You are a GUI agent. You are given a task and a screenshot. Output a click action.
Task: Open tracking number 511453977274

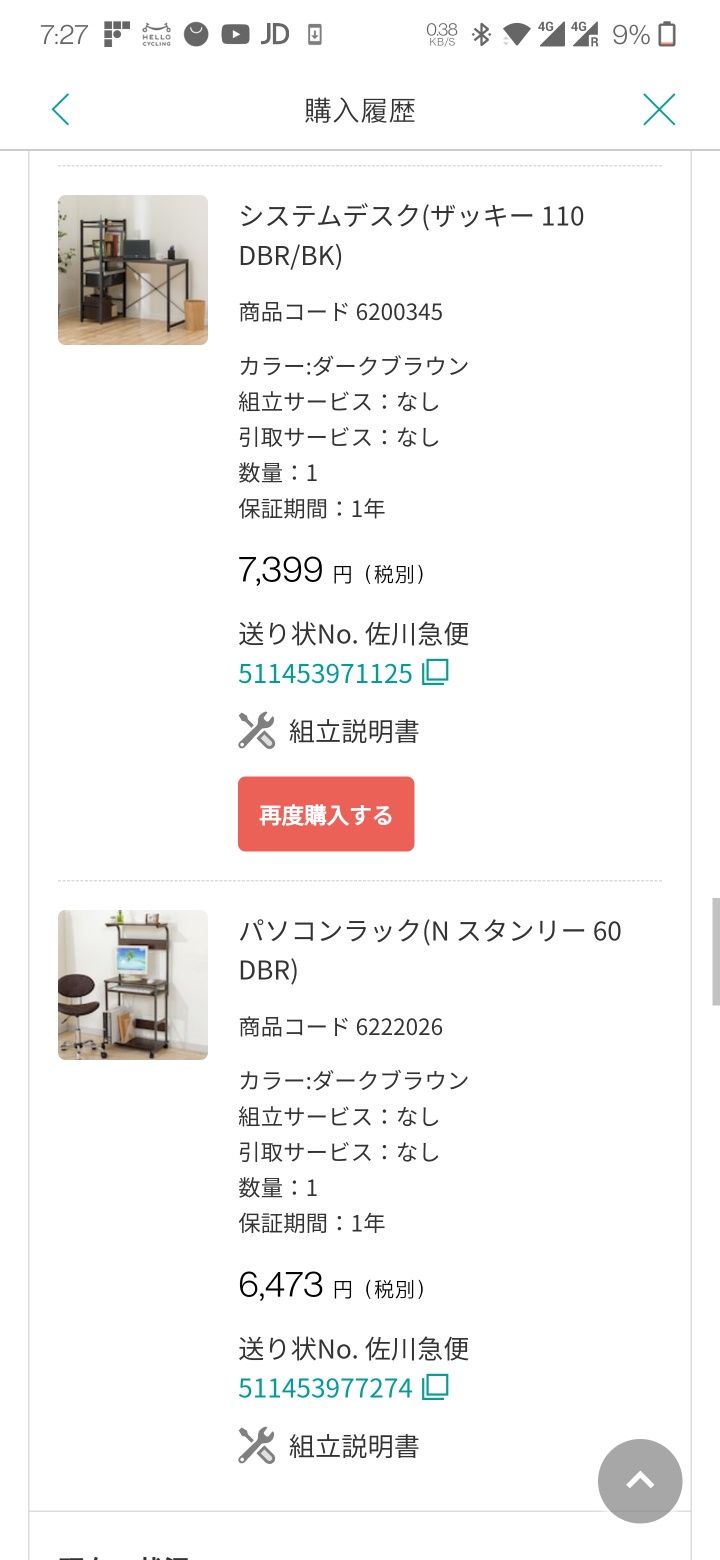(325, 1388)
